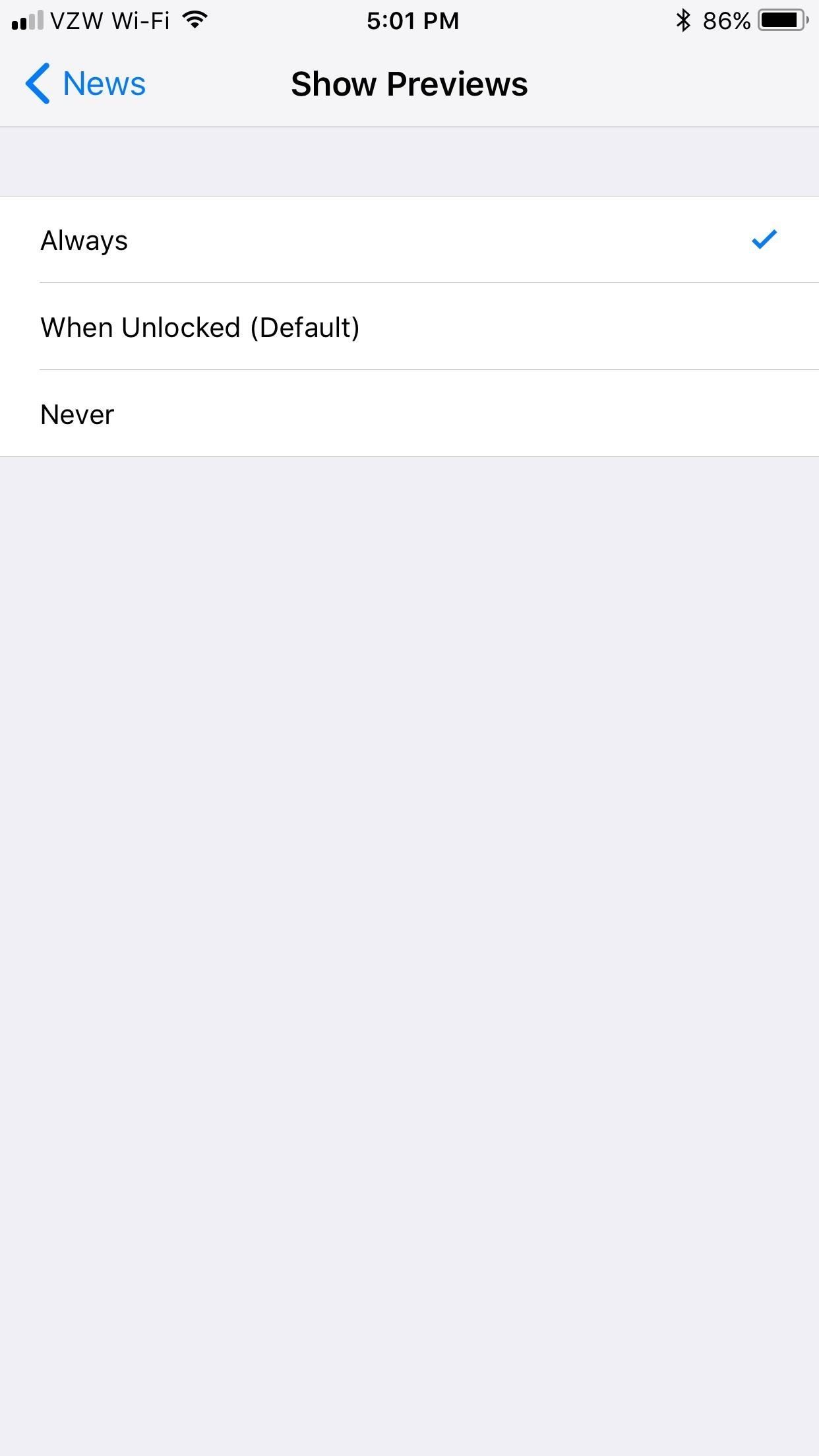This screenshot has height=1456, width=819.
Task: Click the Bluetooth icon near battery indicator
Action: (682, 20)
